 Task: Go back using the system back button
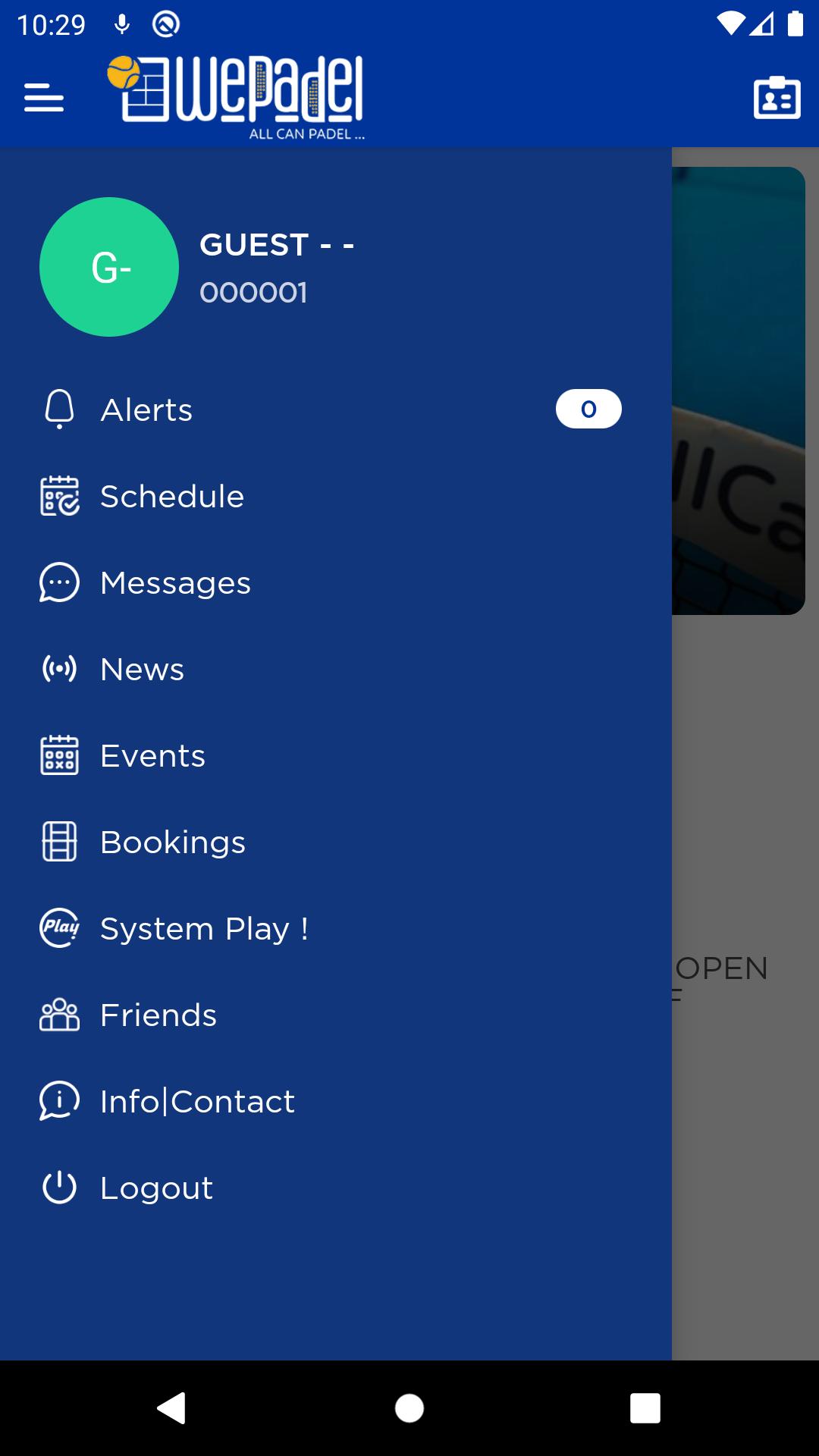tap(172, 1408)
